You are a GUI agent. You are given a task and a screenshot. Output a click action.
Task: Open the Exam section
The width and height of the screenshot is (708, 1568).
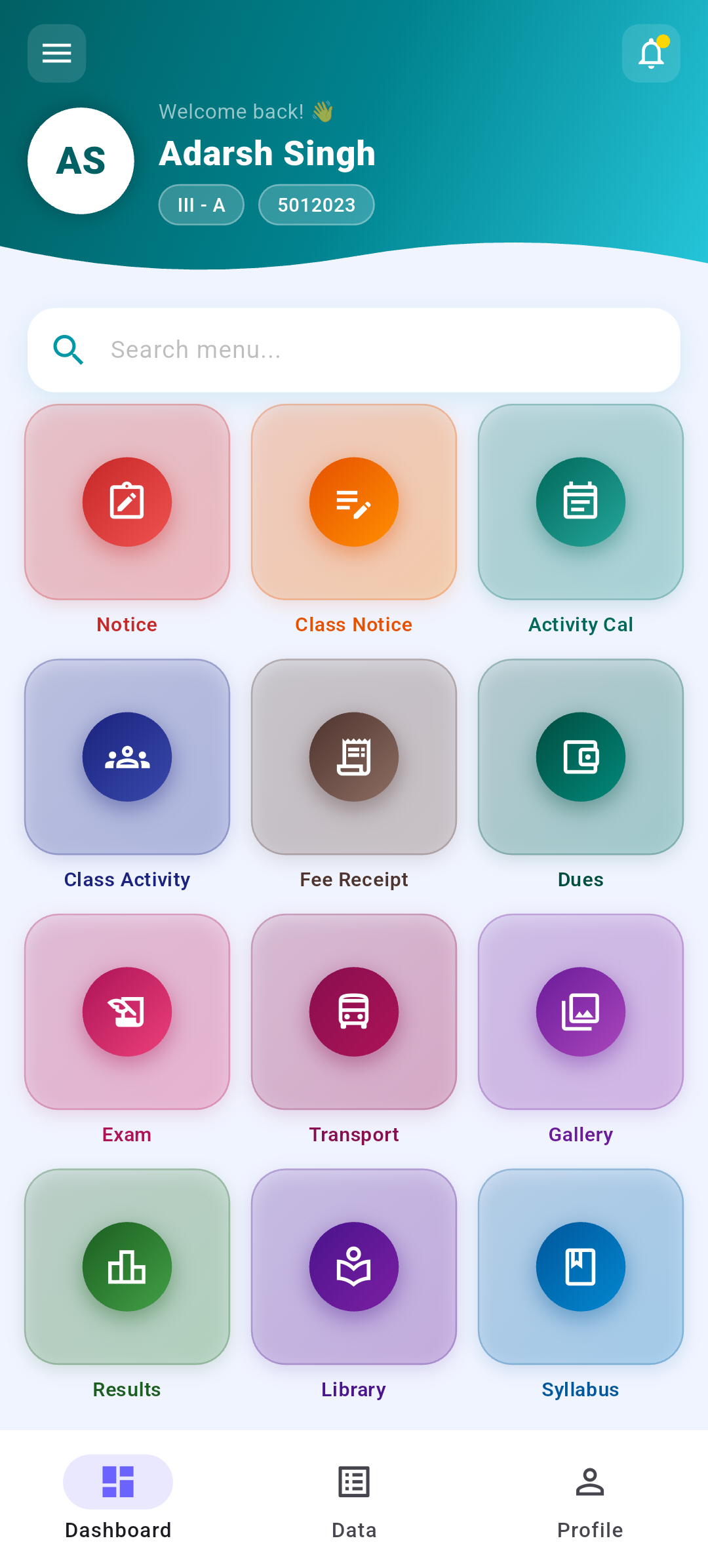click(127, 1011)
